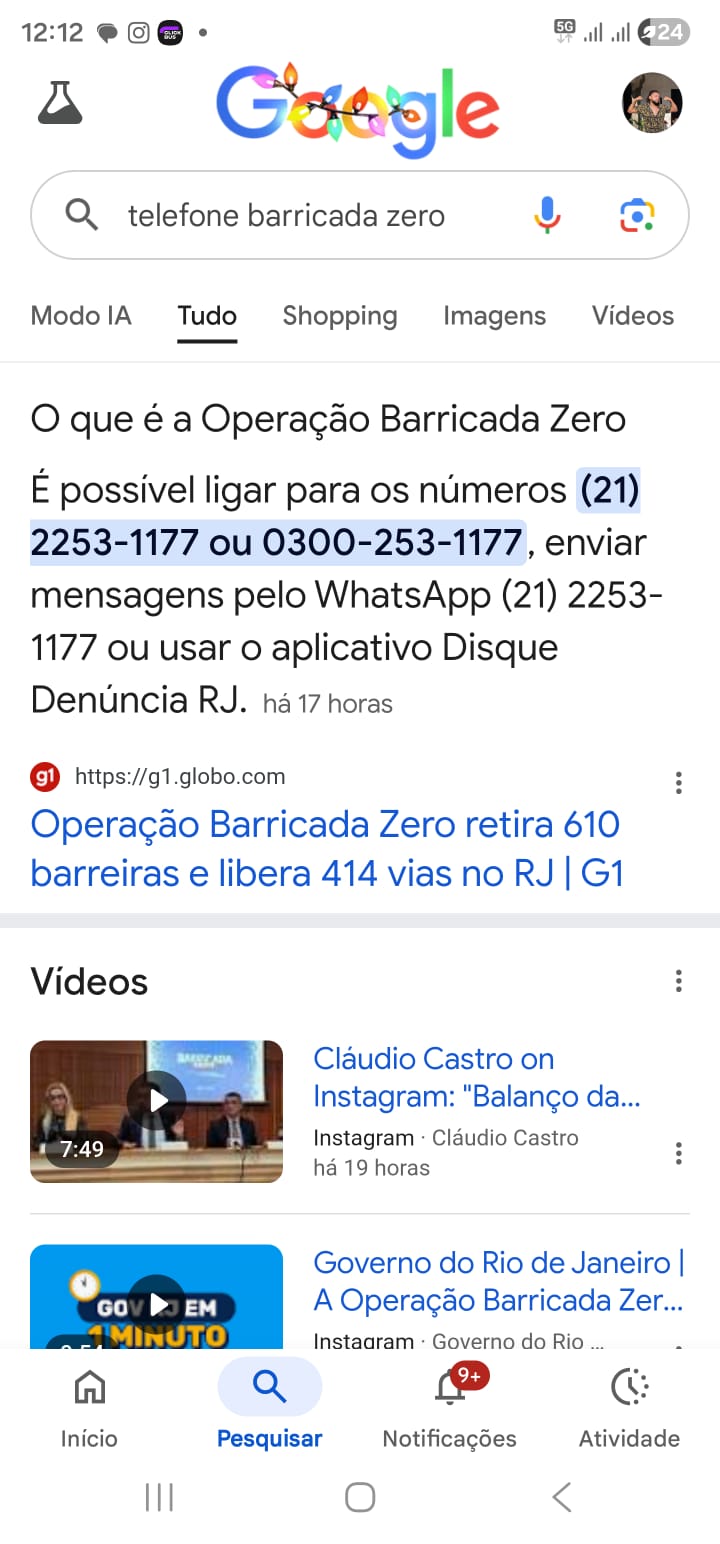
Task: Go back with the system back button
Action: pyautogui.click(x=562, y=1497)
